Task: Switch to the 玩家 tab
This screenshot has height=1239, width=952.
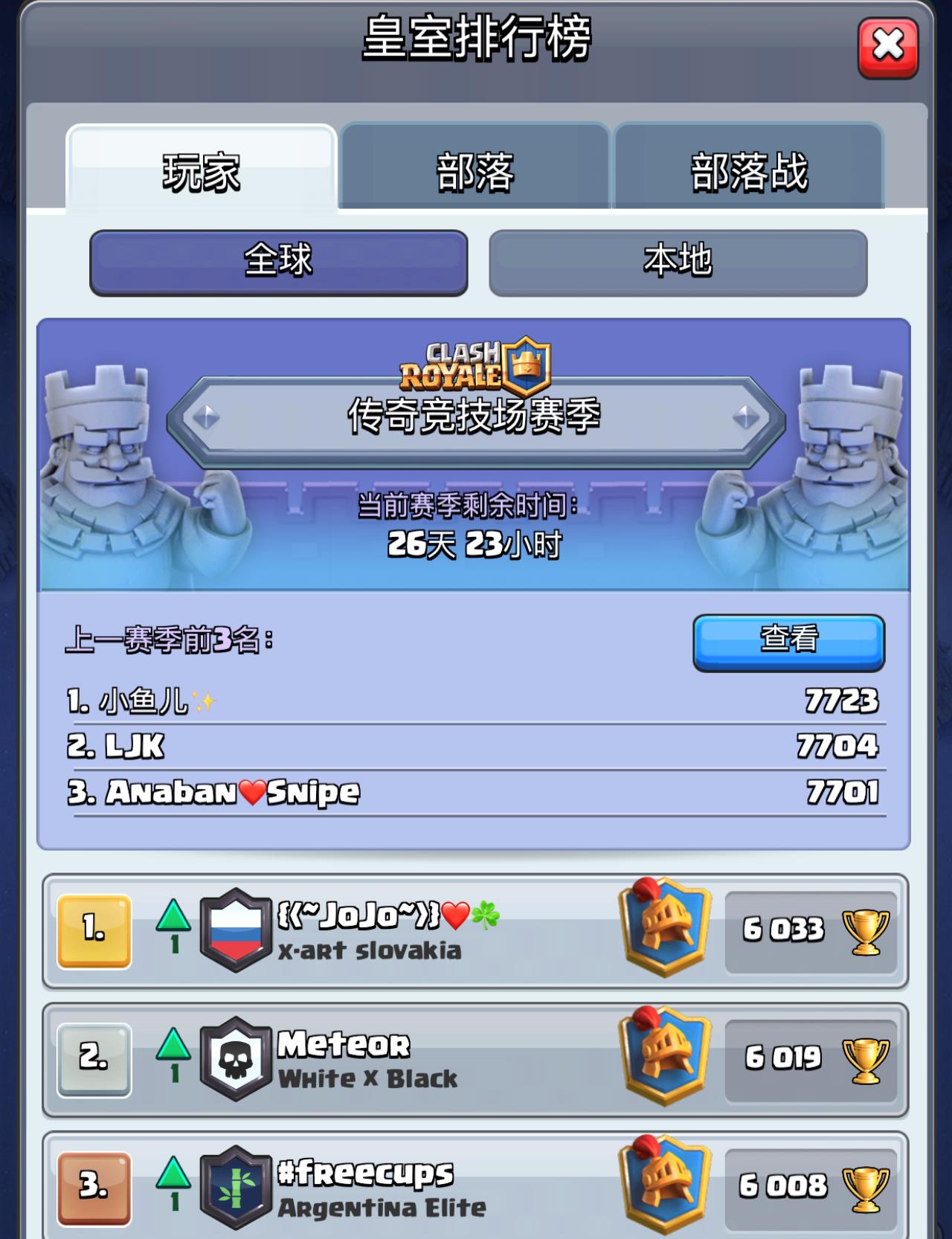Action: tap(202, 172)
